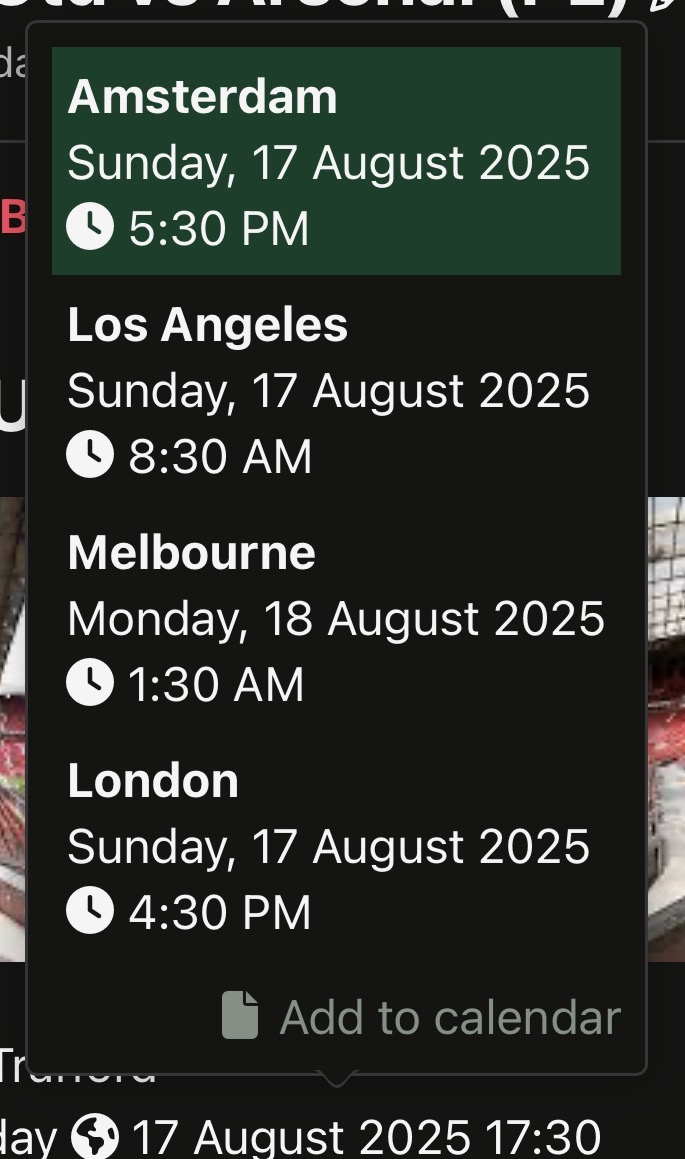Select the Melbourne time entry
685x1159 pixels.
(x=336, y=617)
